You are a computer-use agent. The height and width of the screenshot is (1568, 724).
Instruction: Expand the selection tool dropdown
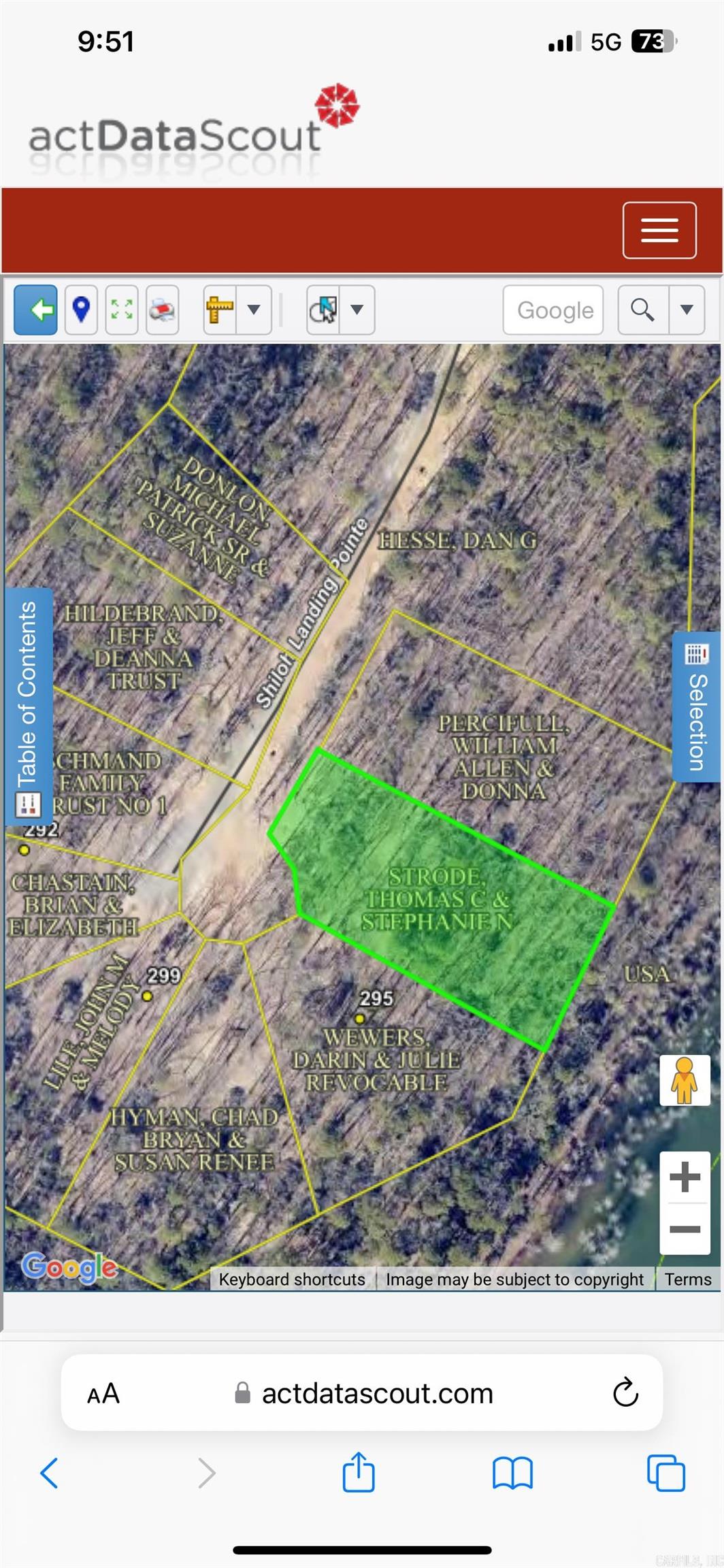click(357, 310)
